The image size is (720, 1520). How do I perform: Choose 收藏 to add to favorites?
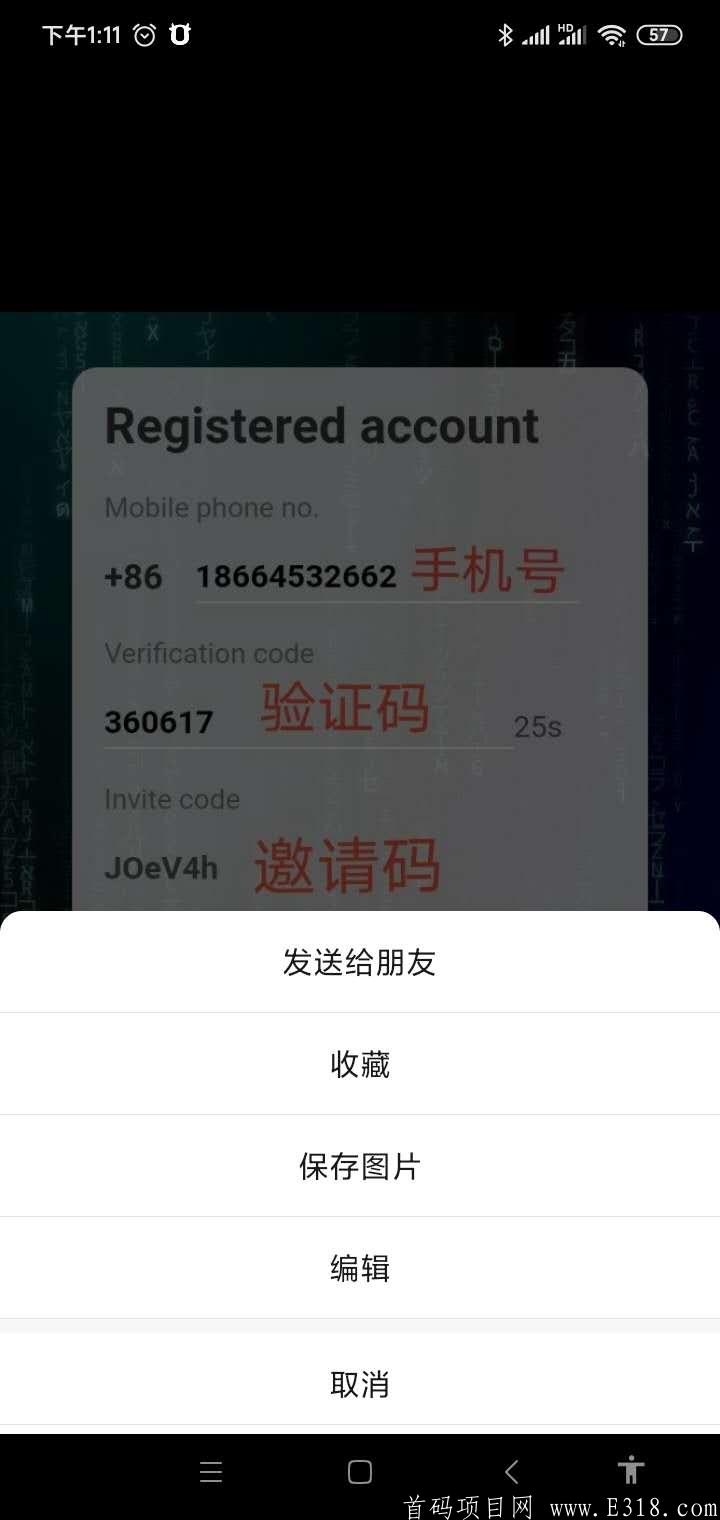pyautogui.click(x=360, y=1065)
